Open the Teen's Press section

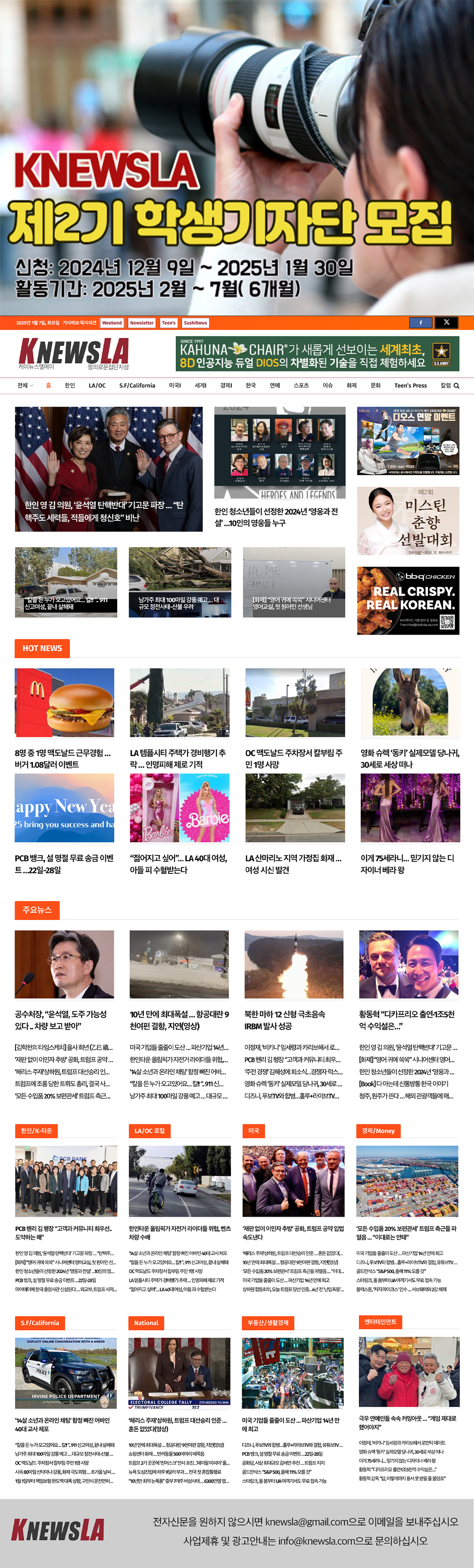click(x=410, y=385)
